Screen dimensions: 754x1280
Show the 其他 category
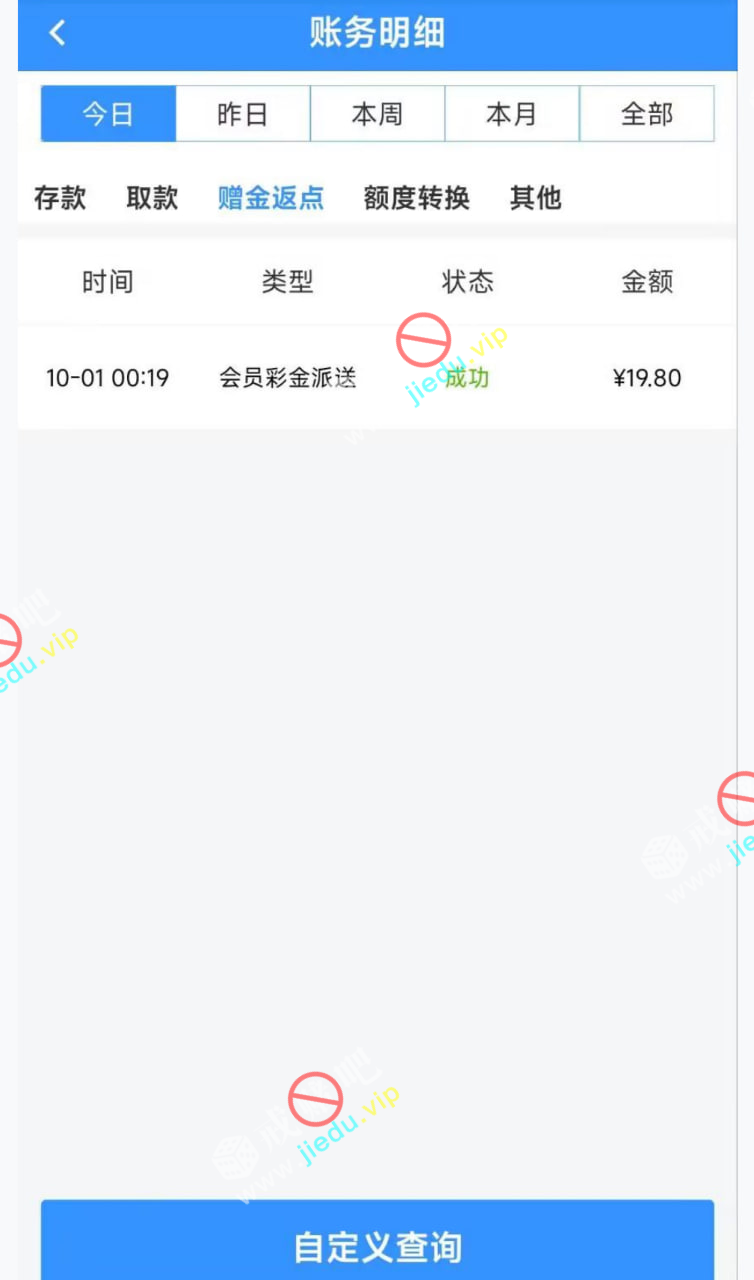536,198
